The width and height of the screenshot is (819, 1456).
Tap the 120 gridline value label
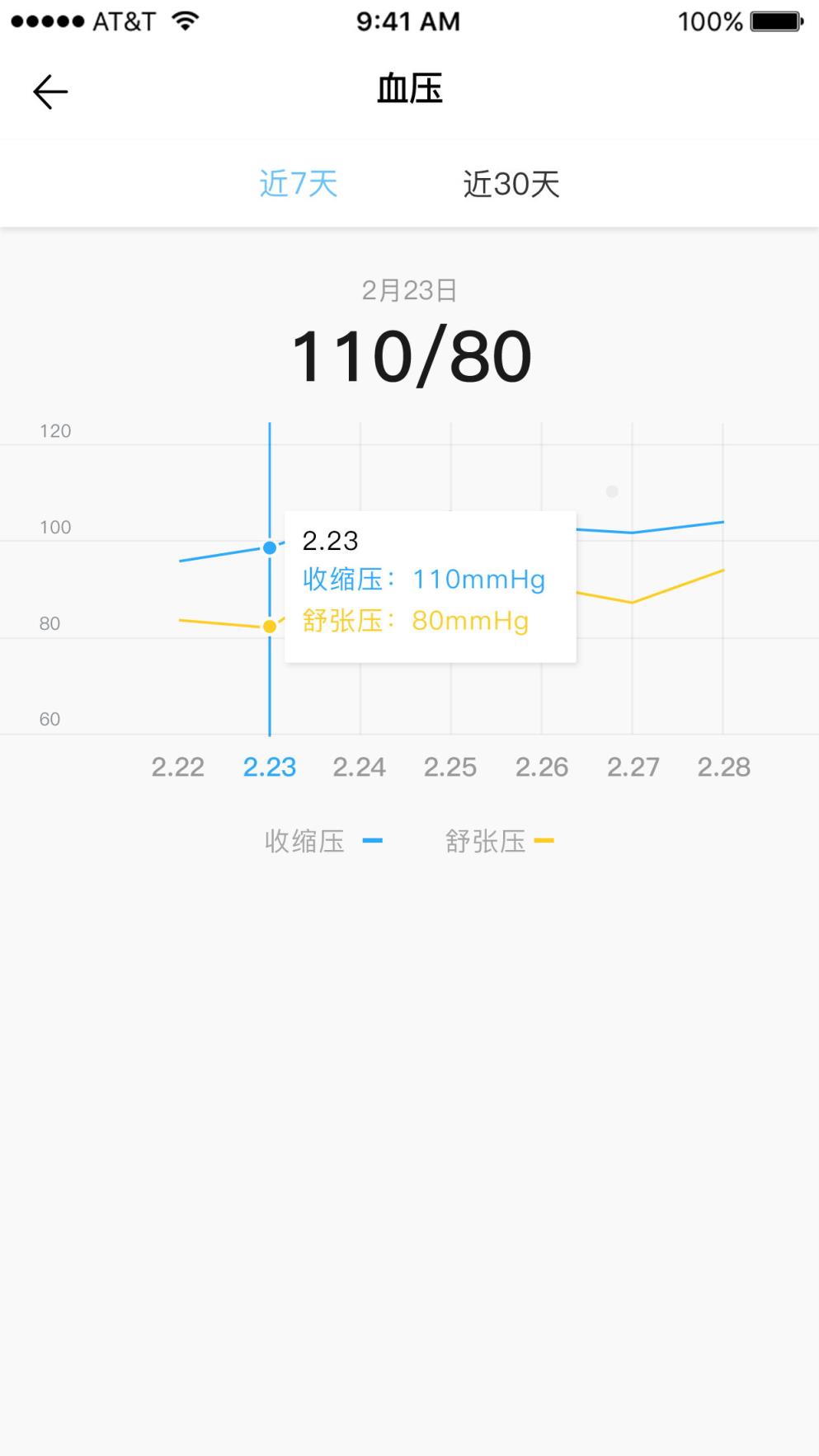(x=56, y=430)
